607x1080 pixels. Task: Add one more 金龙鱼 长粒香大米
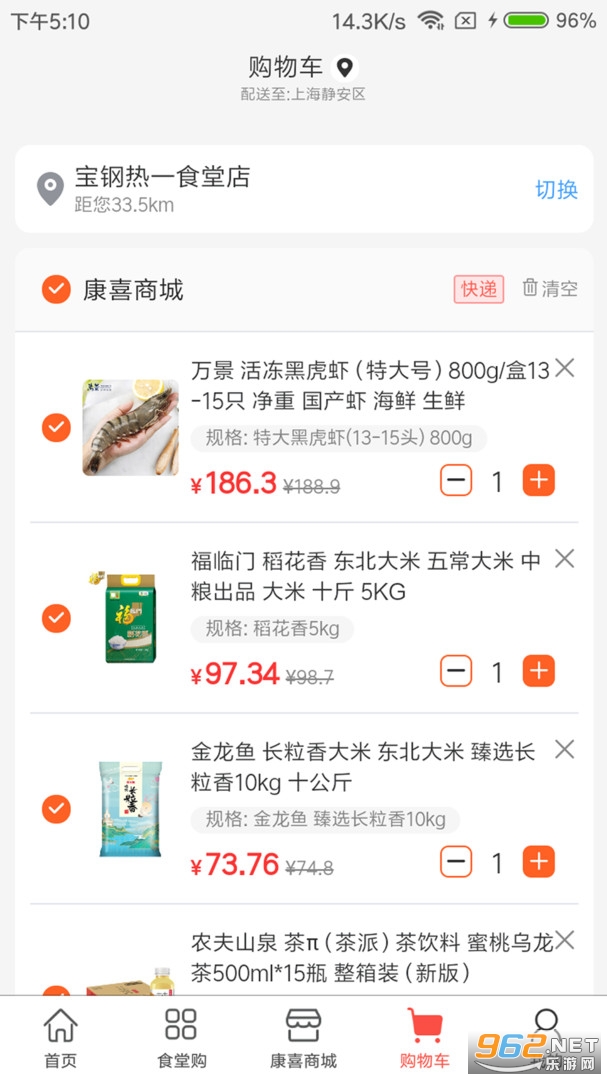538,861
